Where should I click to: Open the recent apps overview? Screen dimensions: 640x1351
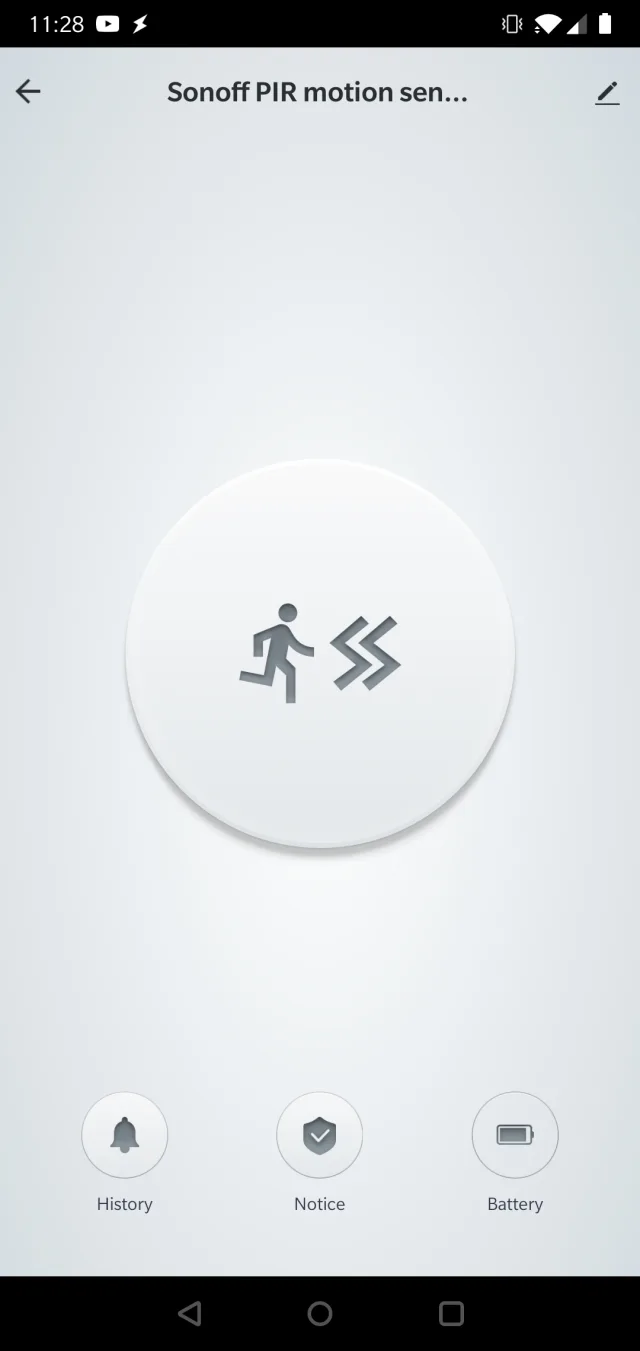[x=451, y=1313]
